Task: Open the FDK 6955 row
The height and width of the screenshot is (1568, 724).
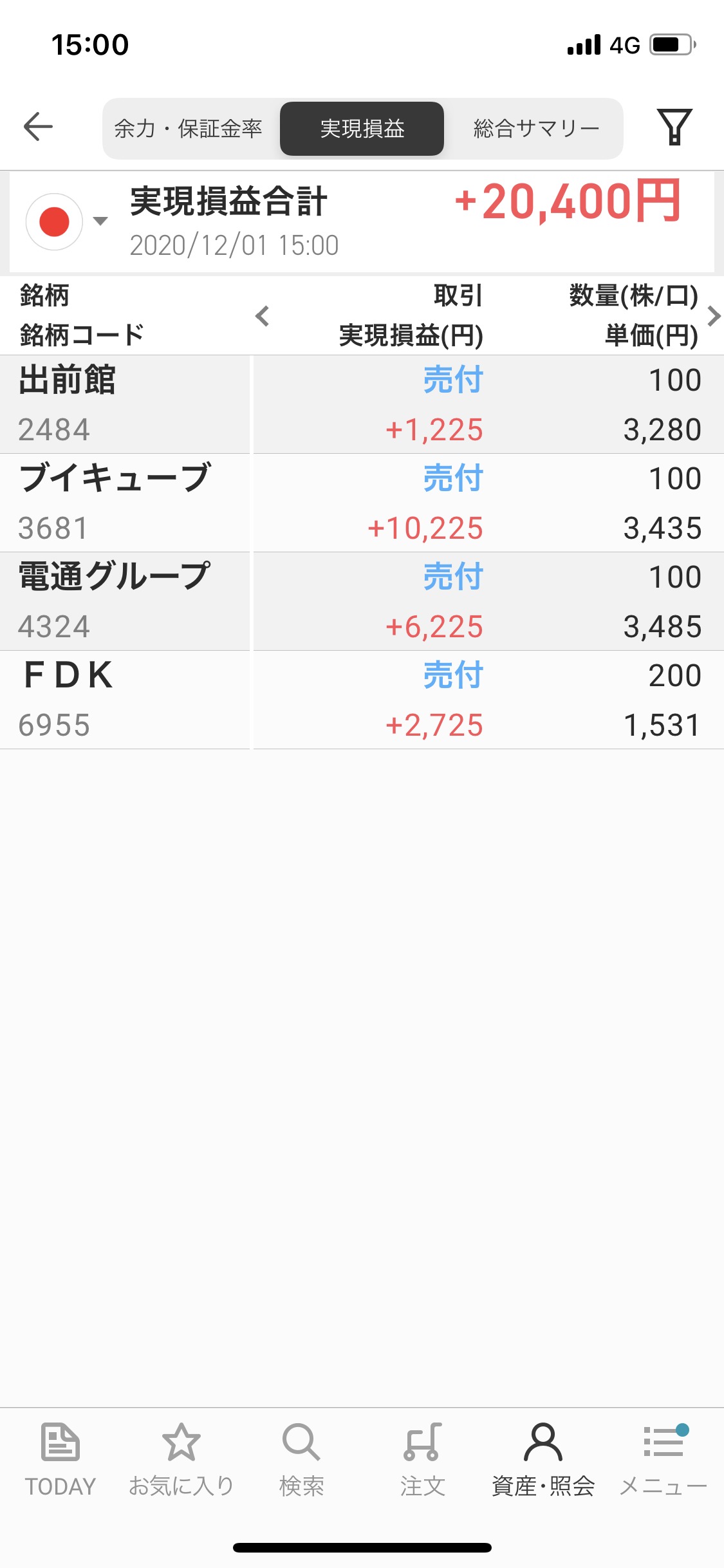Action: click(x=362, y=700)
